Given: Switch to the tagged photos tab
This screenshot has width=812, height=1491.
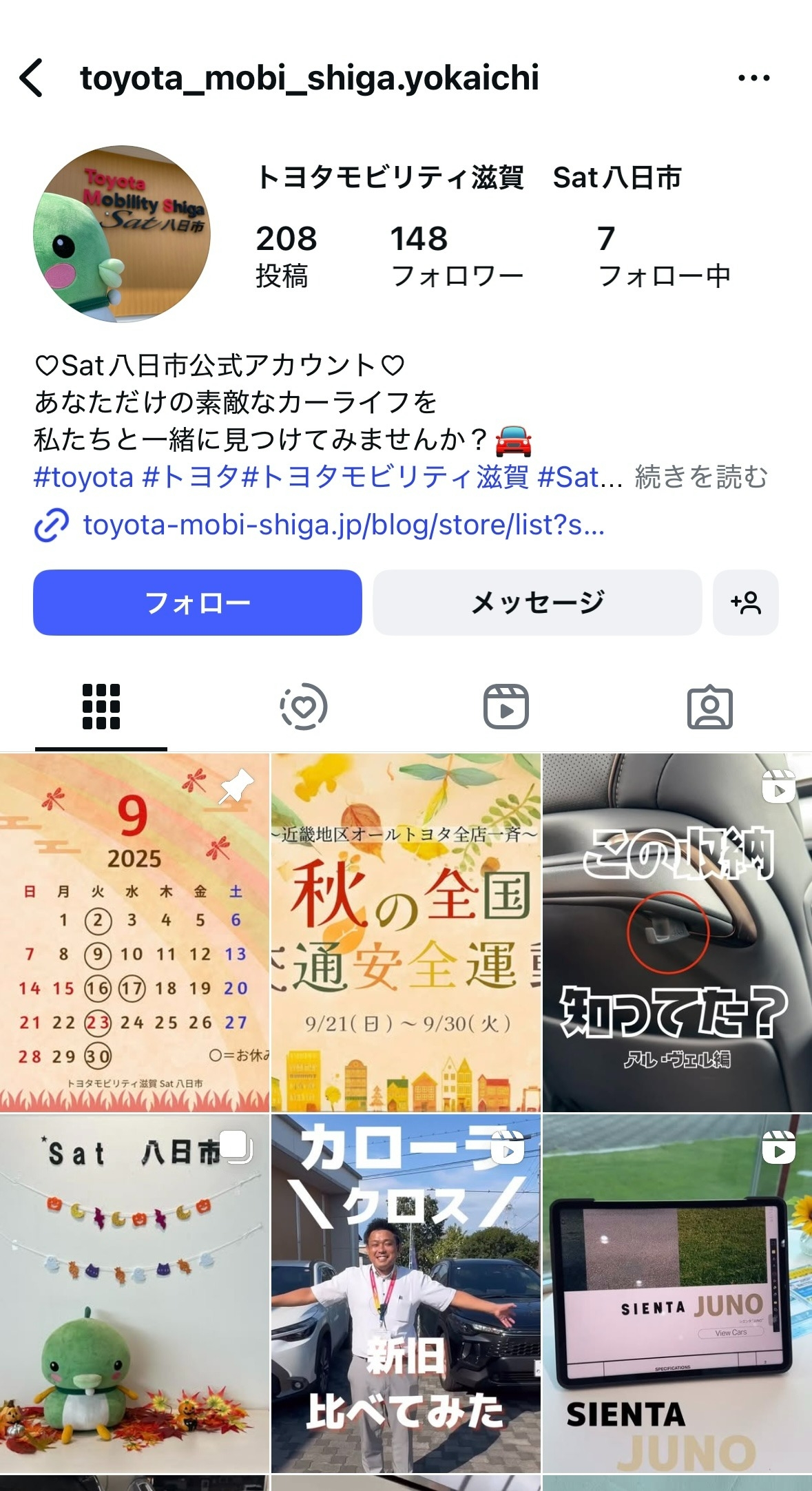Looking at the screenshot, I should click(709, 707).
